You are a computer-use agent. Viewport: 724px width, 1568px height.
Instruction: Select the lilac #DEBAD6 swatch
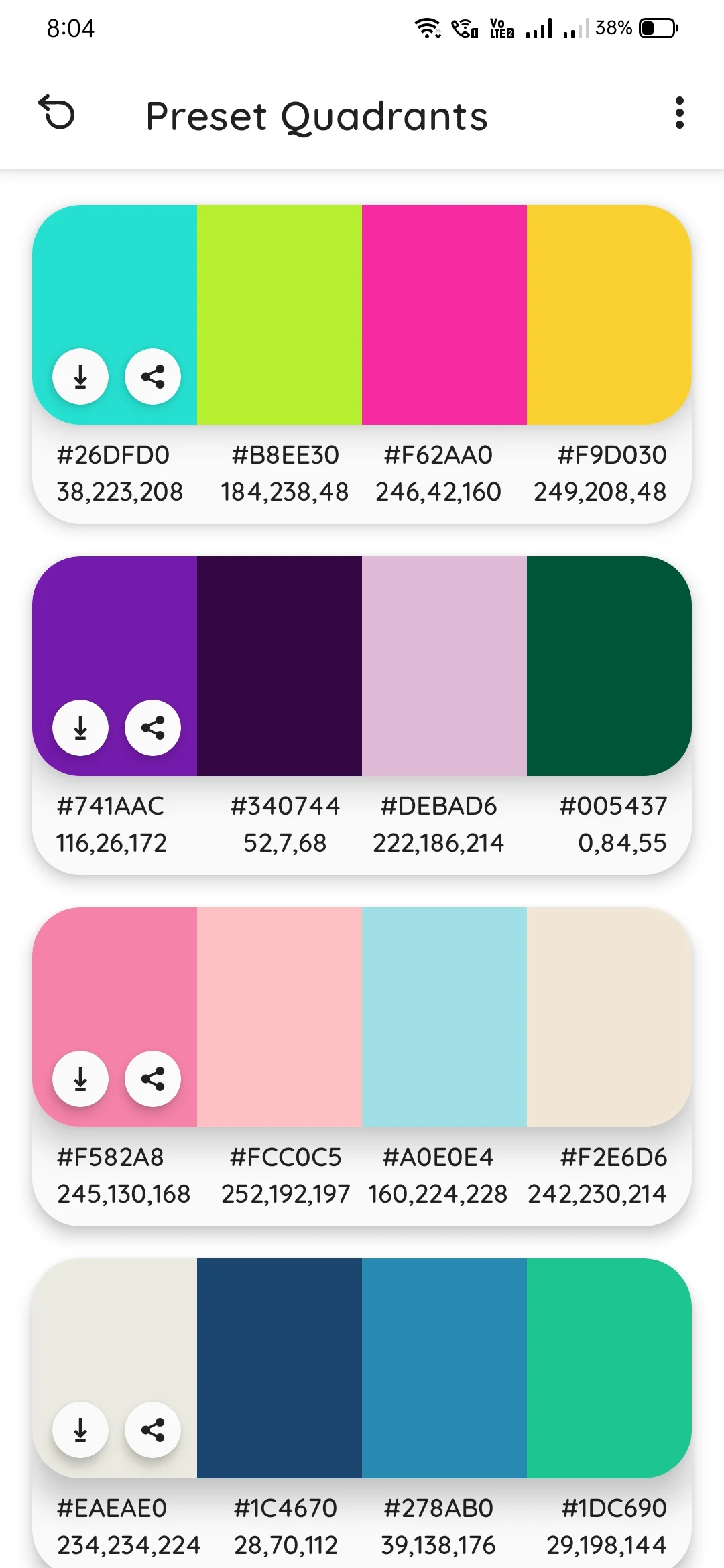[444, 666]
